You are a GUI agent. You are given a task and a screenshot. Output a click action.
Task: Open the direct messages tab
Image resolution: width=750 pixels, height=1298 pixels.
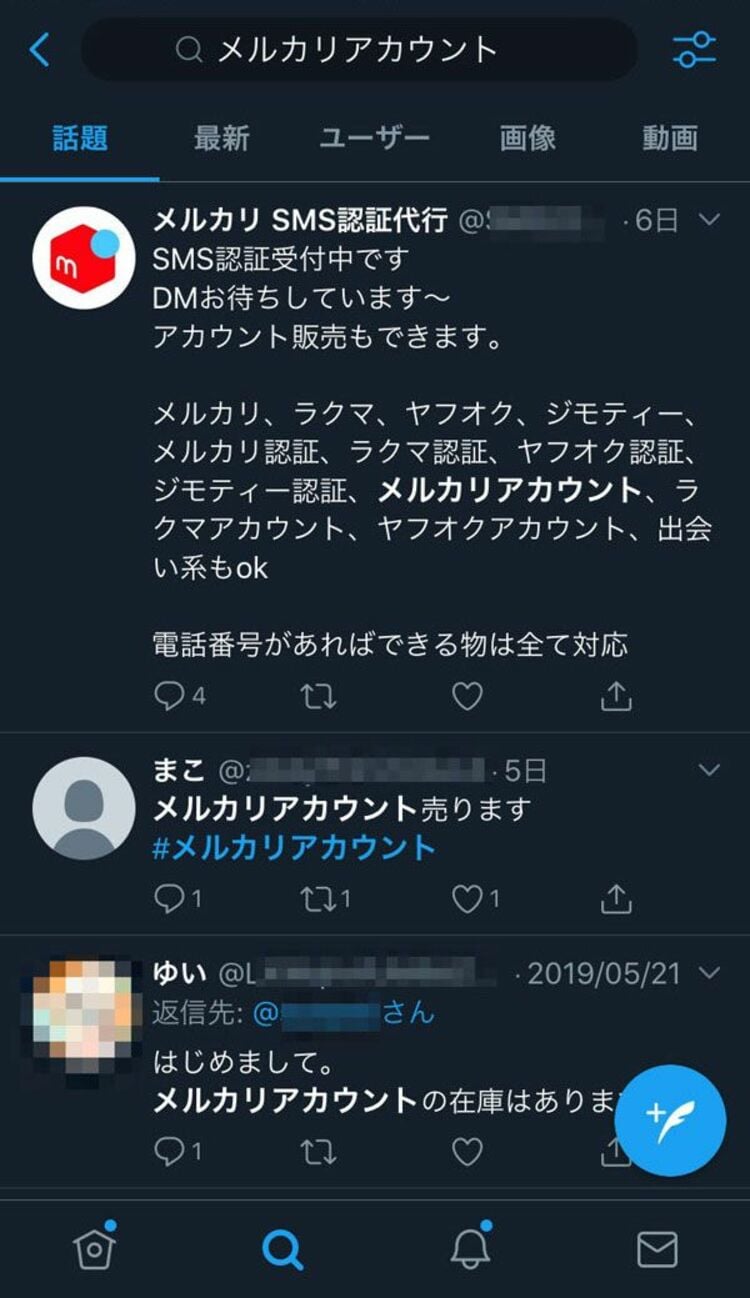[x=657, y=1249]
